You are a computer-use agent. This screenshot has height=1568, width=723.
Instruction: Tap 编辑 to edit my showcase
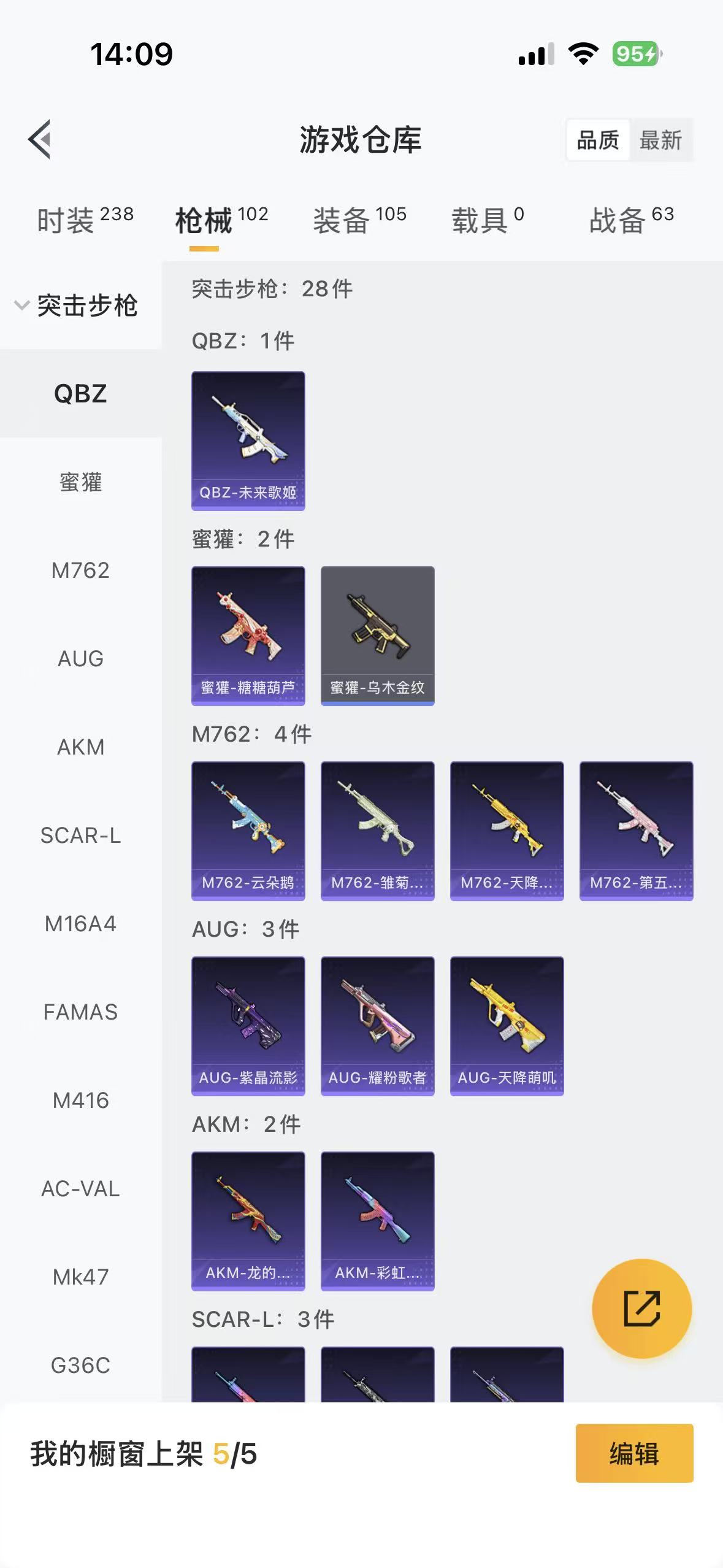tap(634, 1453)
